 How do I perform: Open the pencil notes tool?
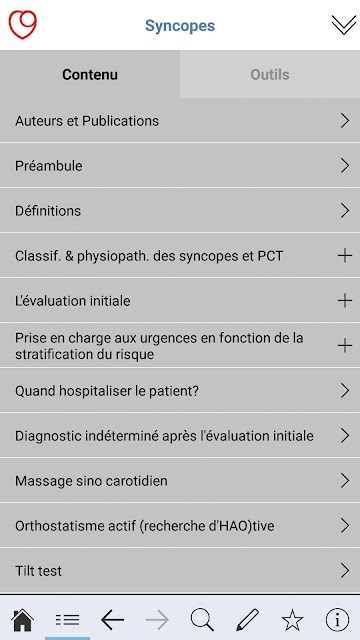coord(247,620)
